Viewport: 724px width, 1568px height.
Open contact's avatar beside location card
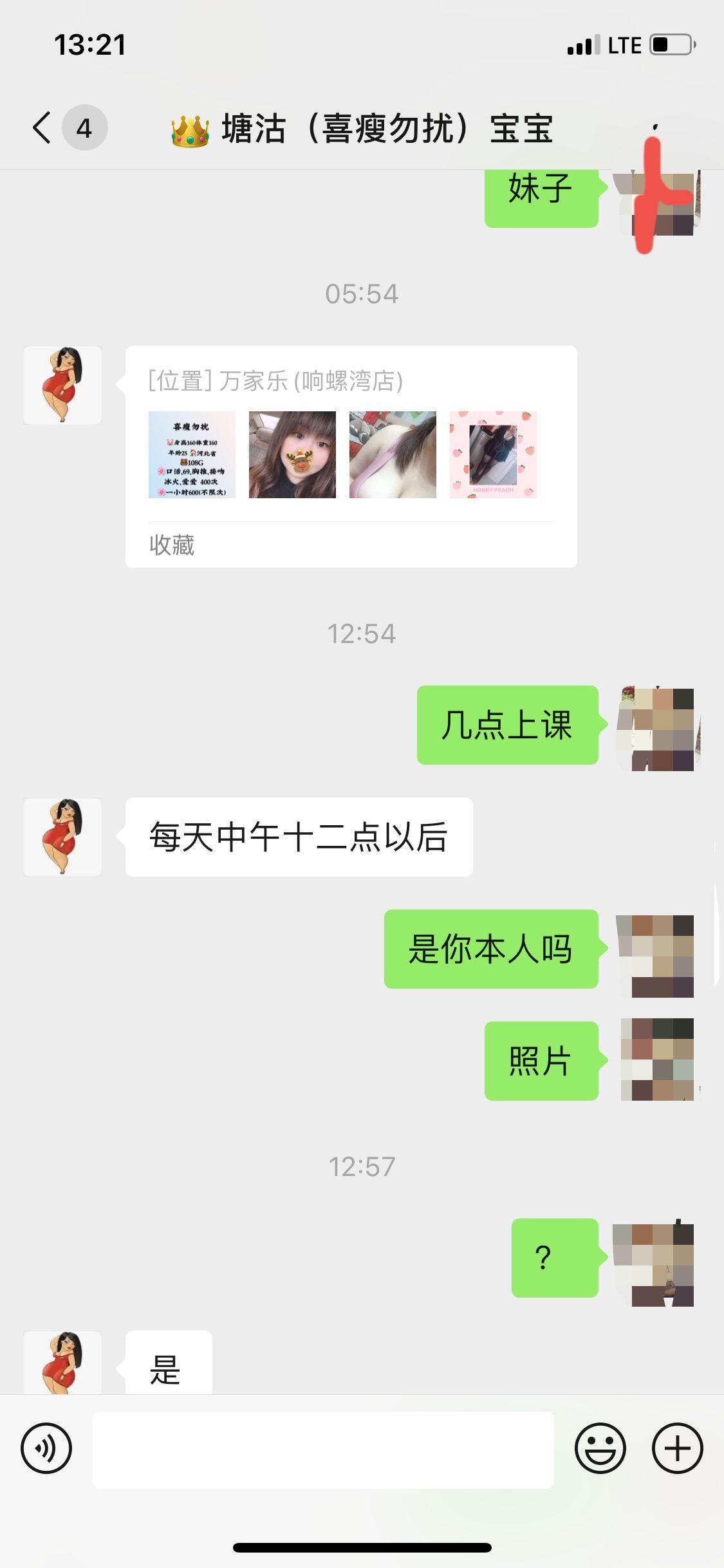pos(62,385)
